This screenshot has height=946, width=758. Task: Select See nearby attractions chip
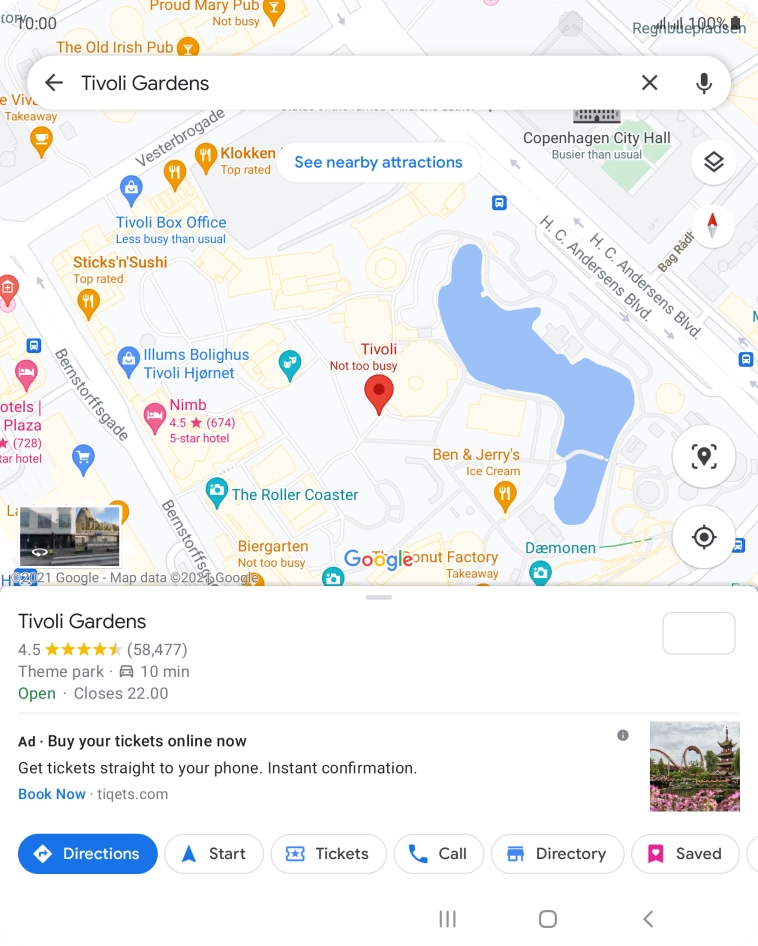[x=378, y=162]
